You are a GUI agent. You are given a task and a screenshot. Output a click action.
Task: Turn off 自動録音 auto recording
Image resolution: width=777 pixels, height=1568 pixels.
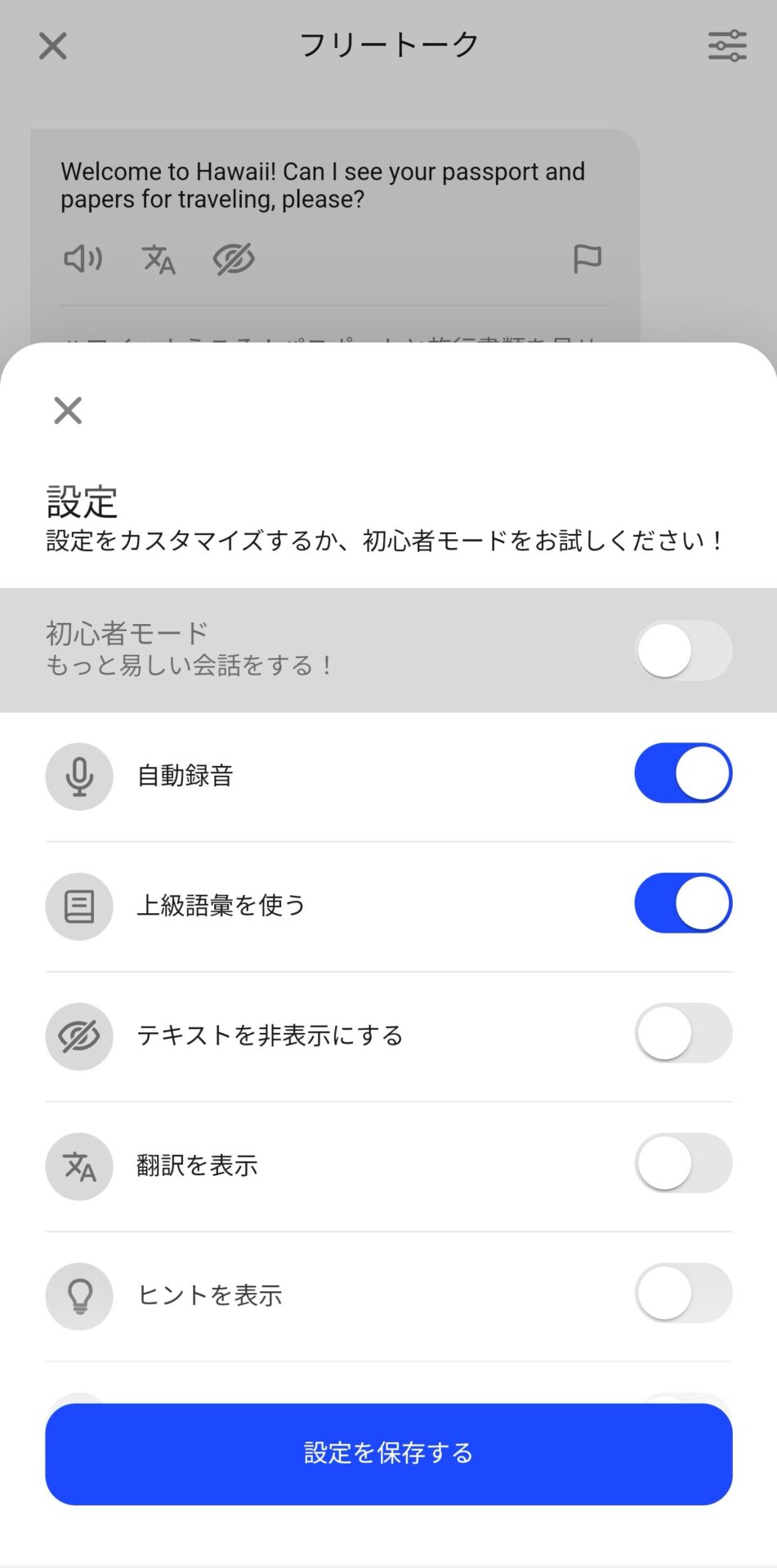pos(683,773)
